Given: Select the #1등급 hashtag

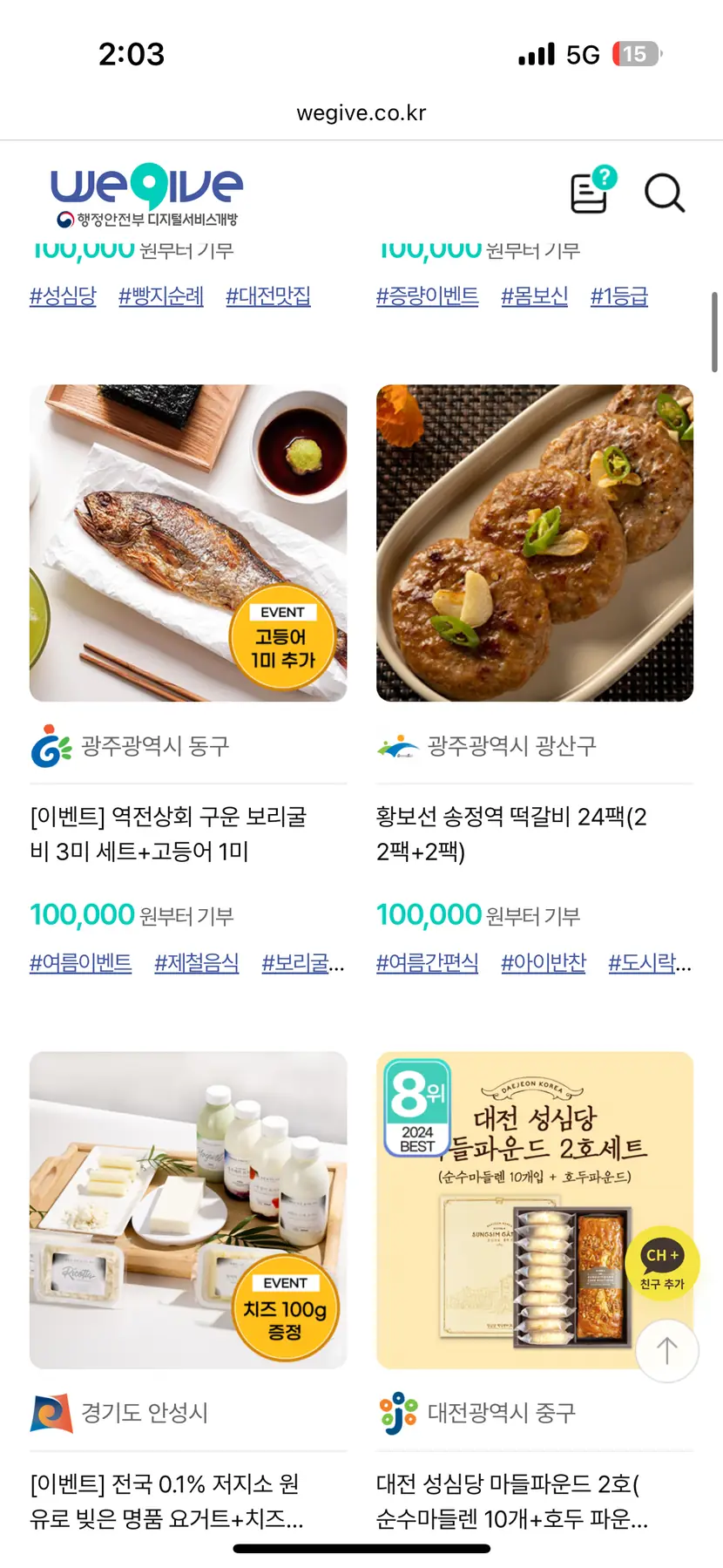Looking at the screenshot, I should 619,296.
